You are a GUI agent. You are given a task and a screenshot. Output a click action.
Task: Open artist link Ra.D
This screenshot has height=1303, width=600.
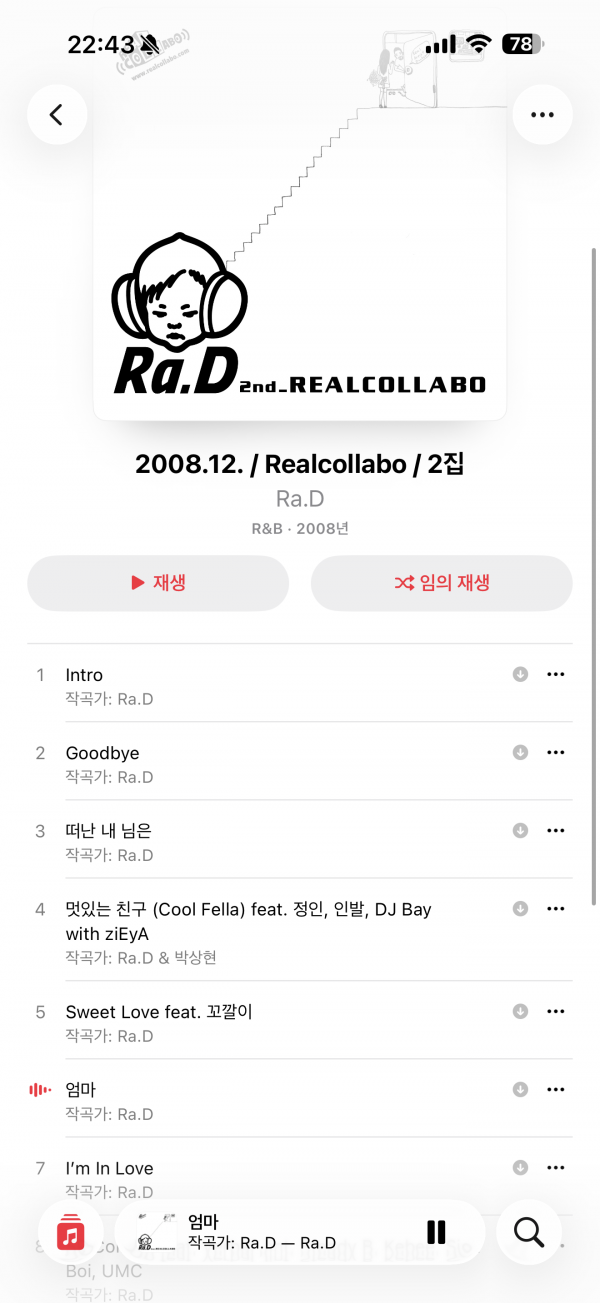click(300, 498)
